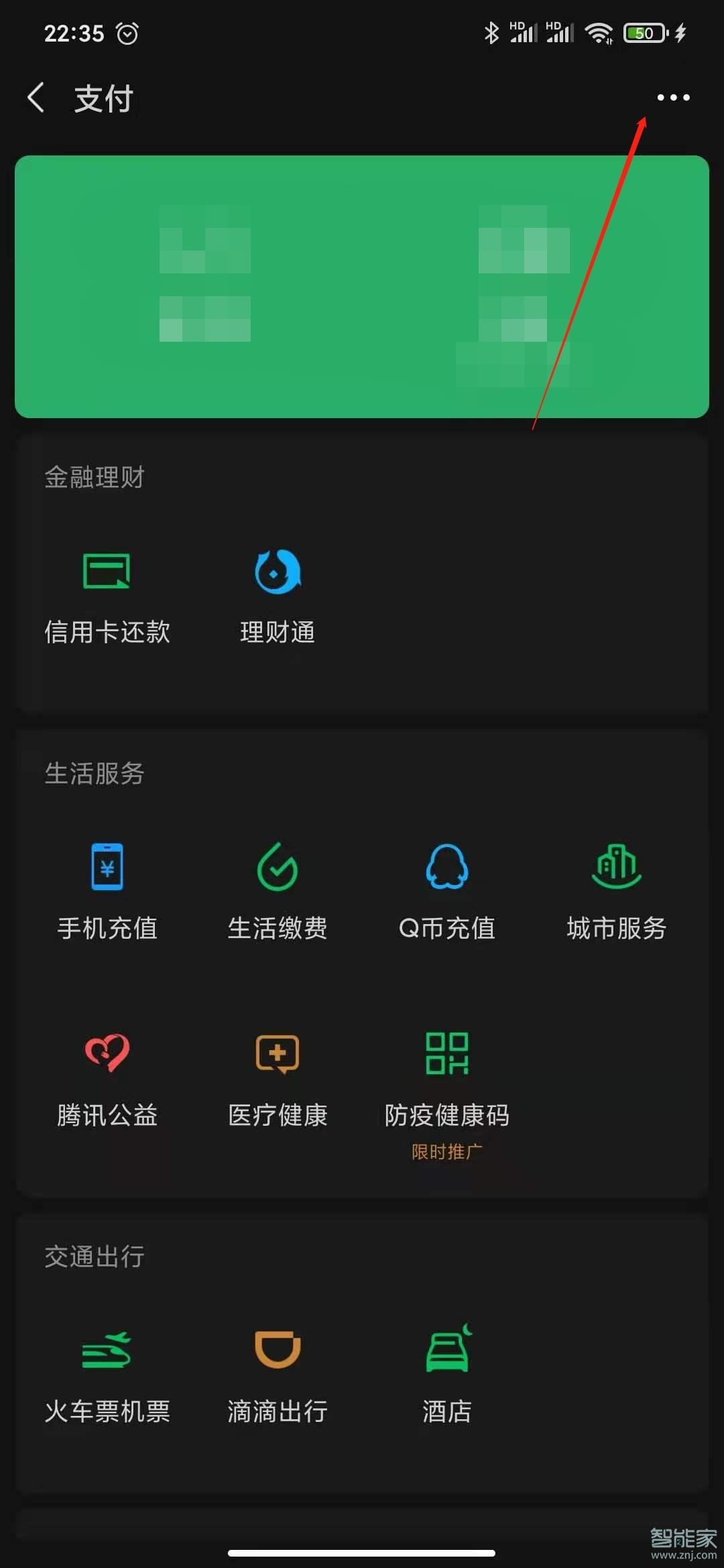Tap the back arrow beside 支付
Image resolution: width=724 pixels, height=1568 pixels.
click(37, 98)
